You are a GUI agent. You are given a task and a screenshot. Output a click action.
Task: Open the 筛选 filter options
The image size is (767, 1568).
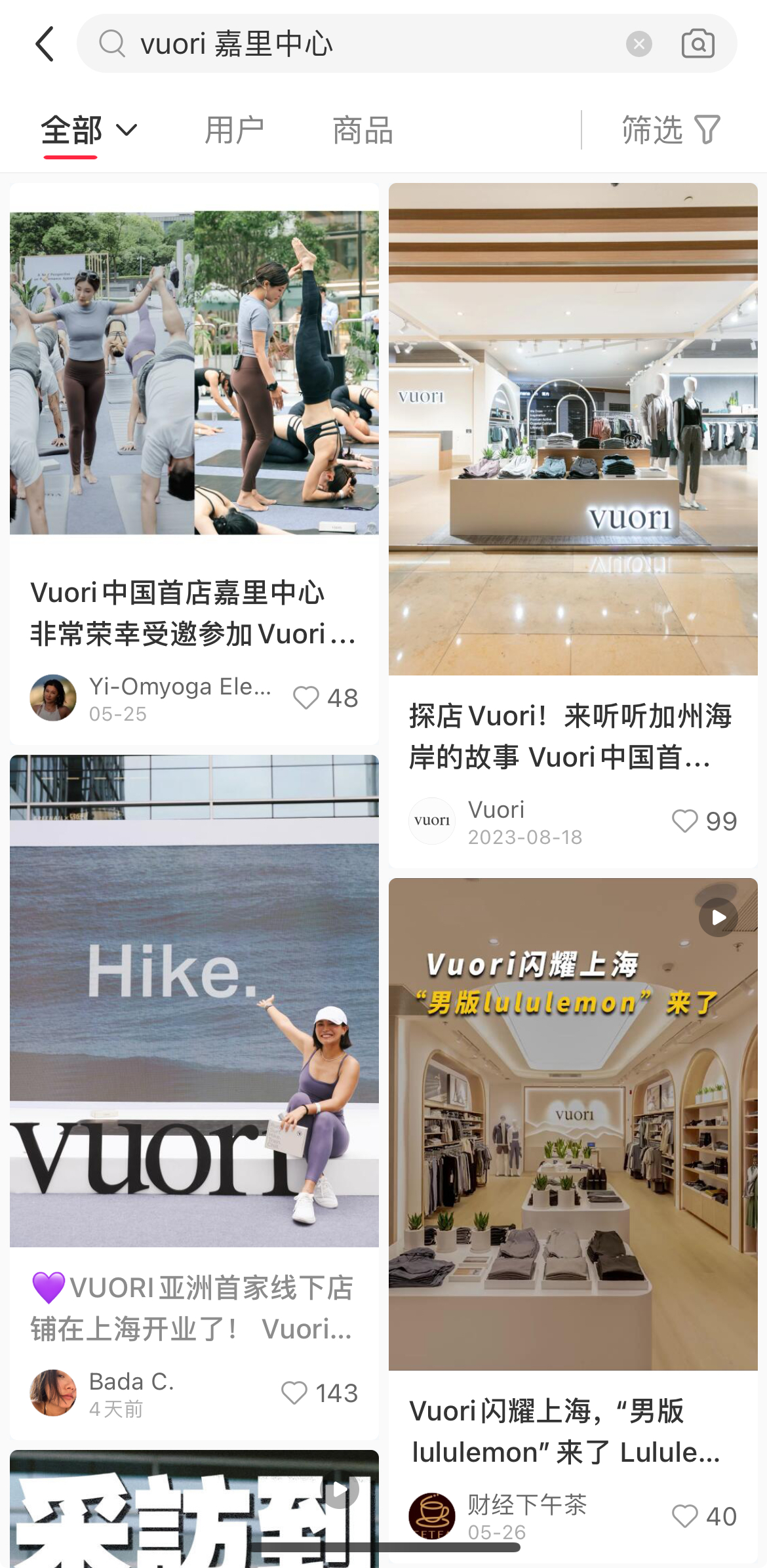[x=670, y=130]
